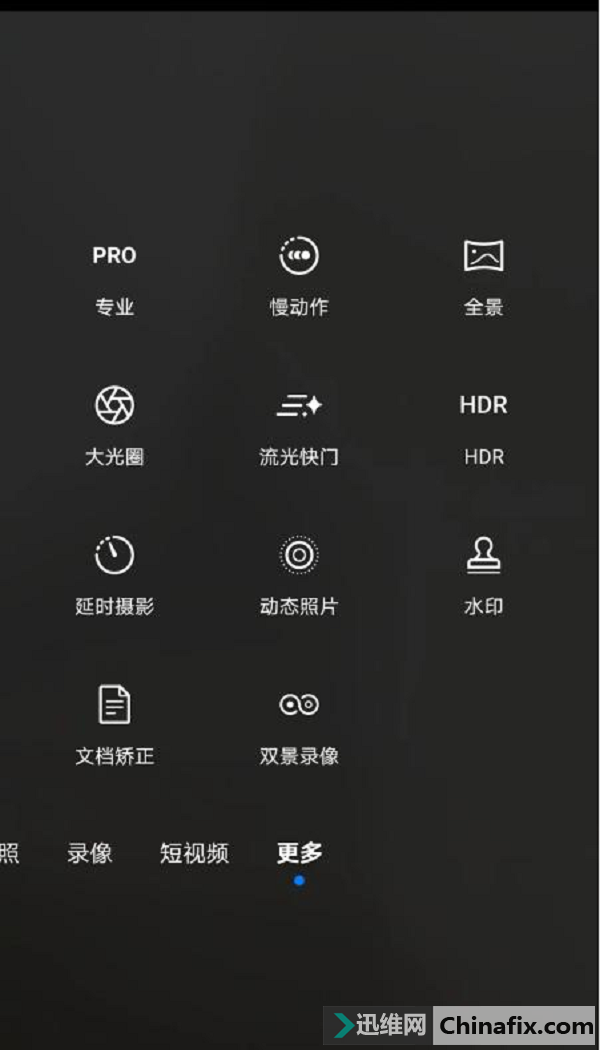This screenshot has width=600, height=1050.
Task: Choose 大光圈 aperture mode
Action: (x=115, y=427)
